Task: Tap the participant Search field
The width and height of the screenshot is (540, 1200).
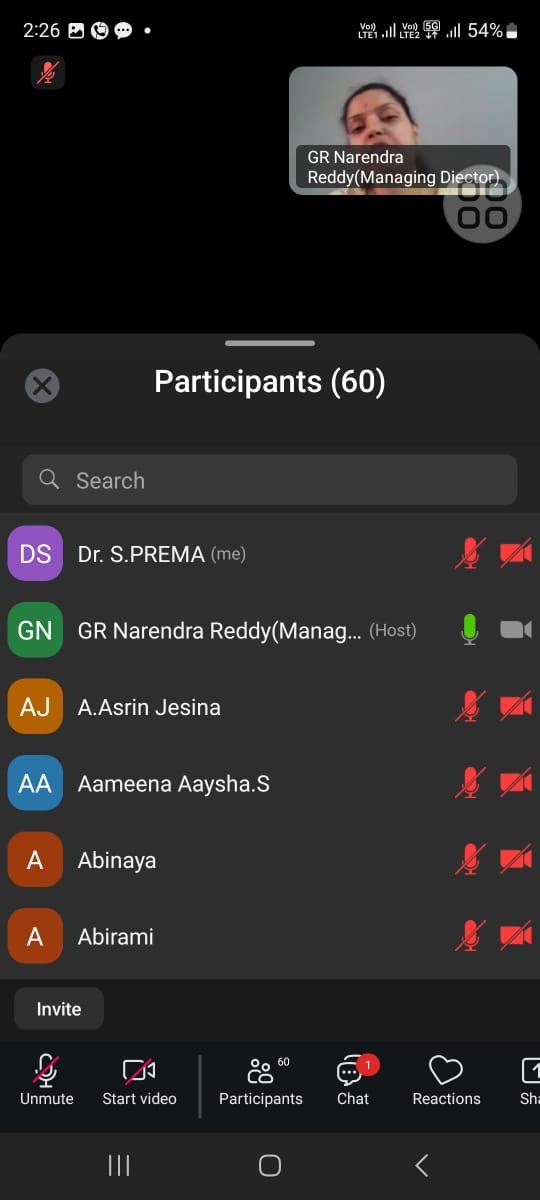Action: [270, 480]
